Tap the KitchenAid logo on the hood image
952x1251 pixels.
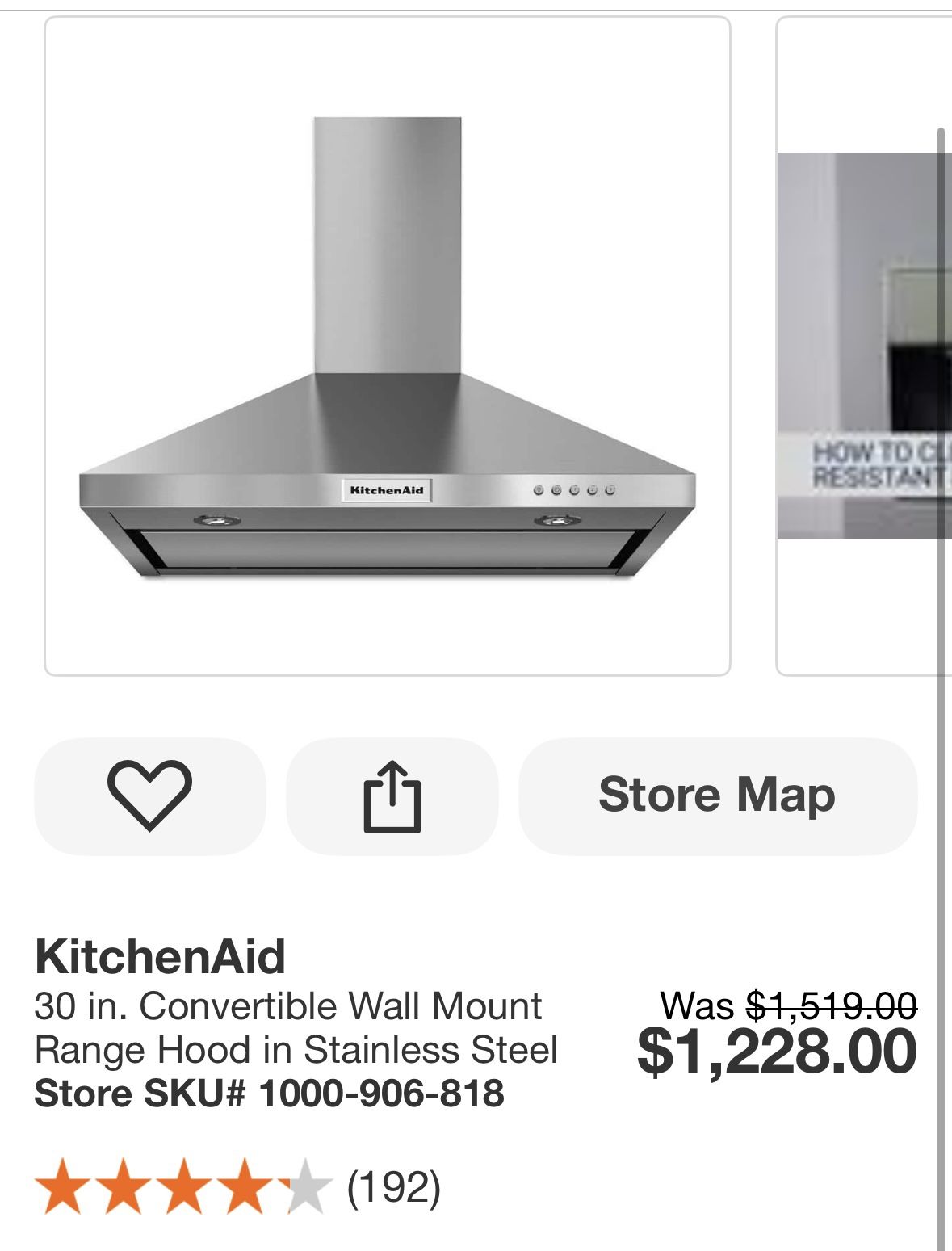point(385,489)
